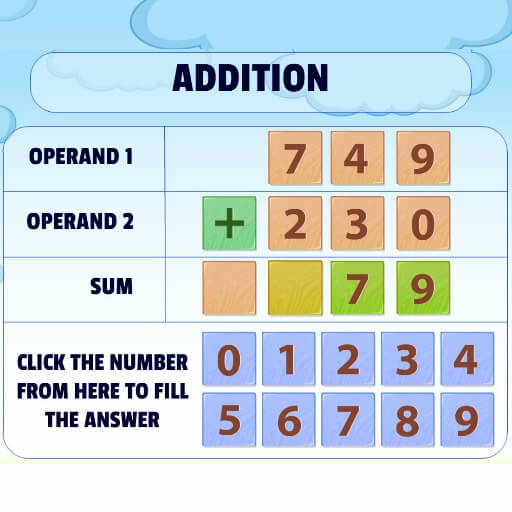The image size is (512, 512).
Task: Tap the number 8 answer tile
Action: [x=408, y=420]
